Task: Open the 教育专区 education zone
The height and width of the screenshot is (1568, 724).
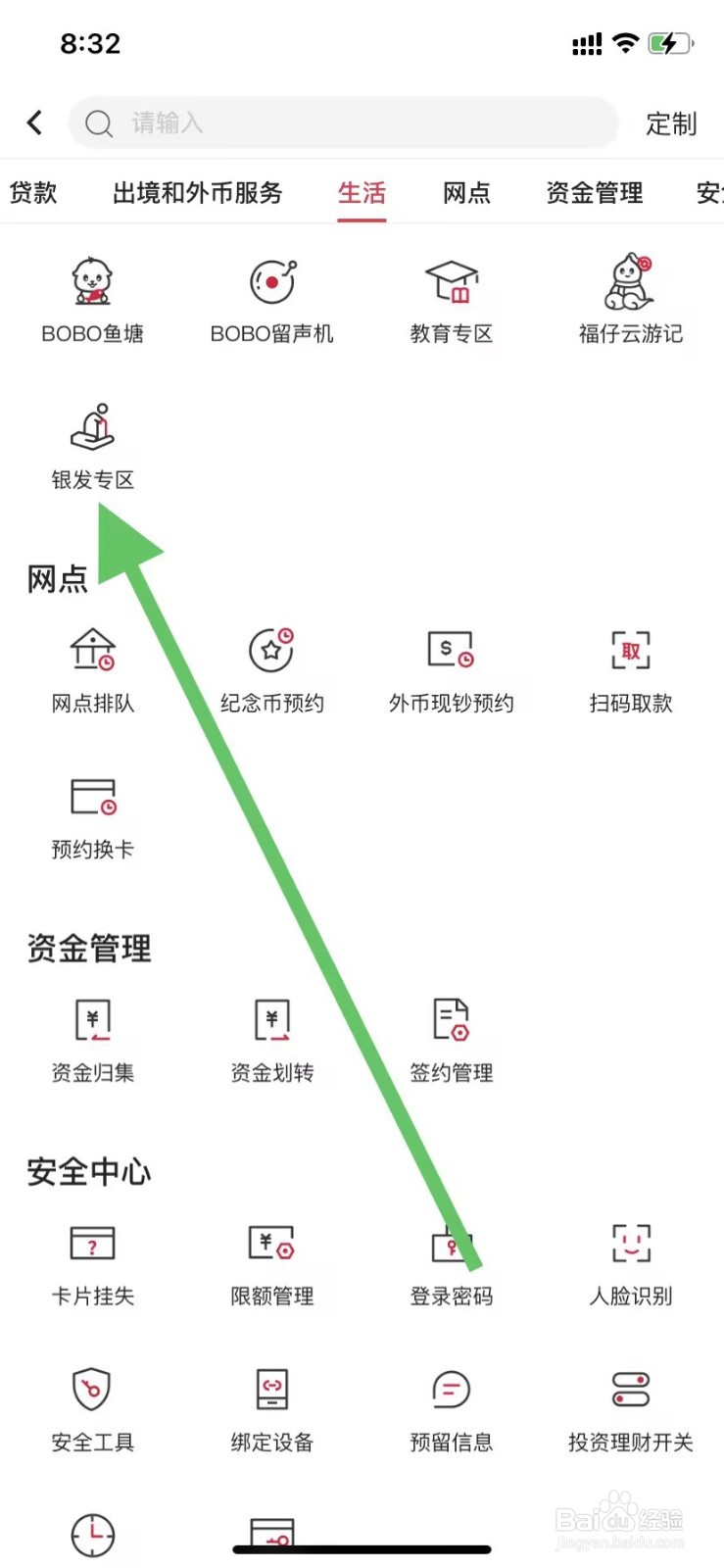Action: coord(451,294)
